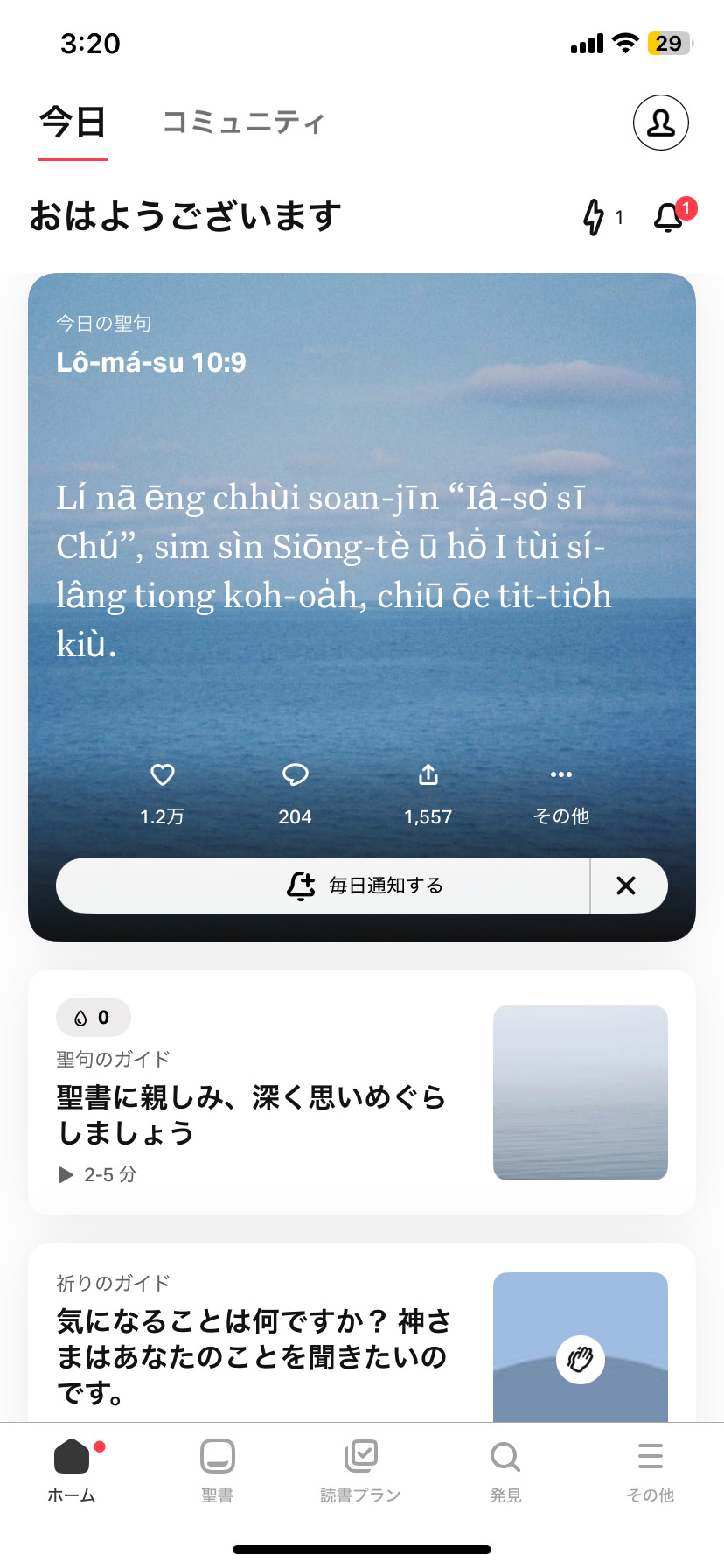Open the 読書プラン tab
The width and height of the screenshot is (724, 1568).
[361, 1468]
